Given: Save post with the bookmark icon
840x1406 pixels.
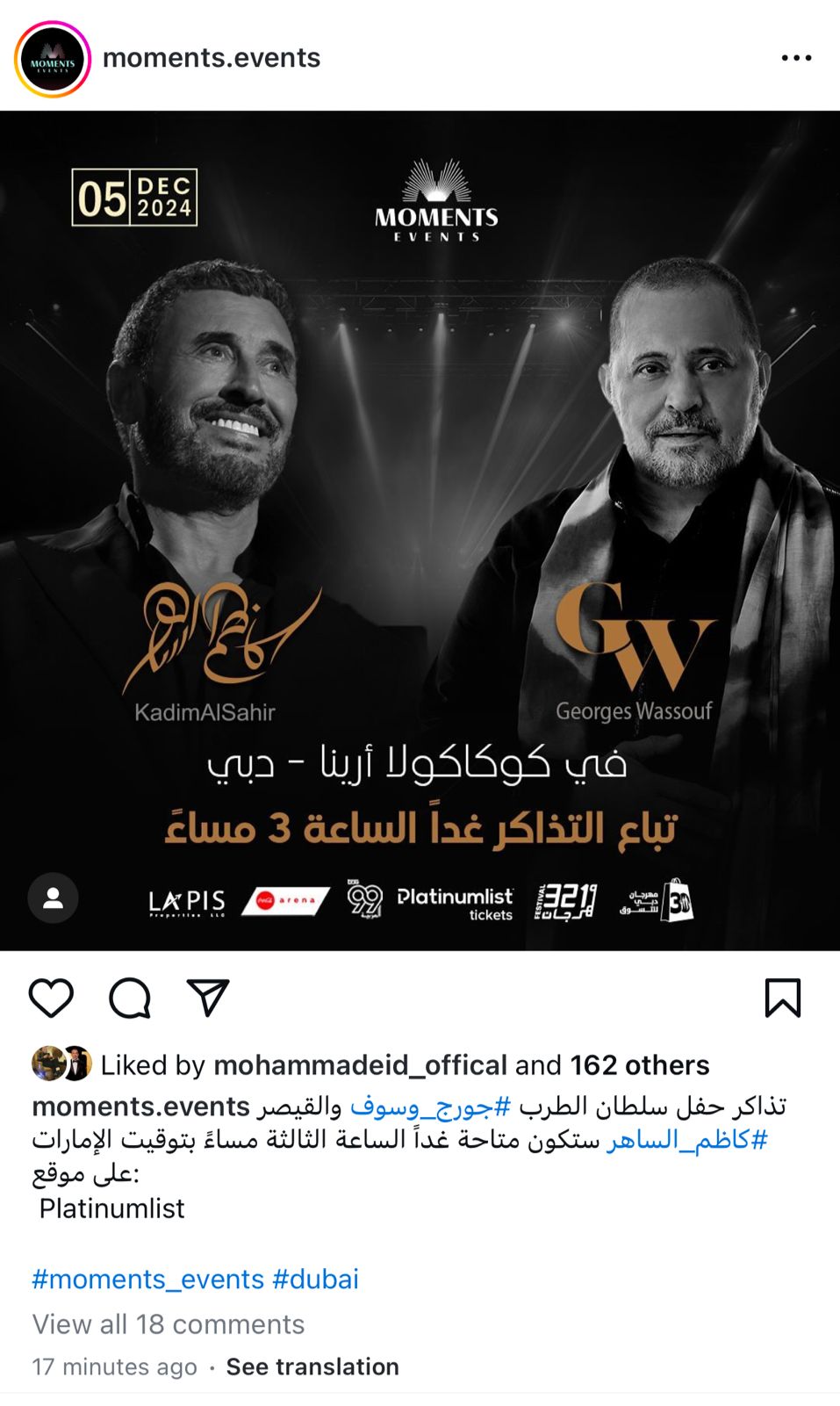Looking at the screenshot, I should 782,998.
